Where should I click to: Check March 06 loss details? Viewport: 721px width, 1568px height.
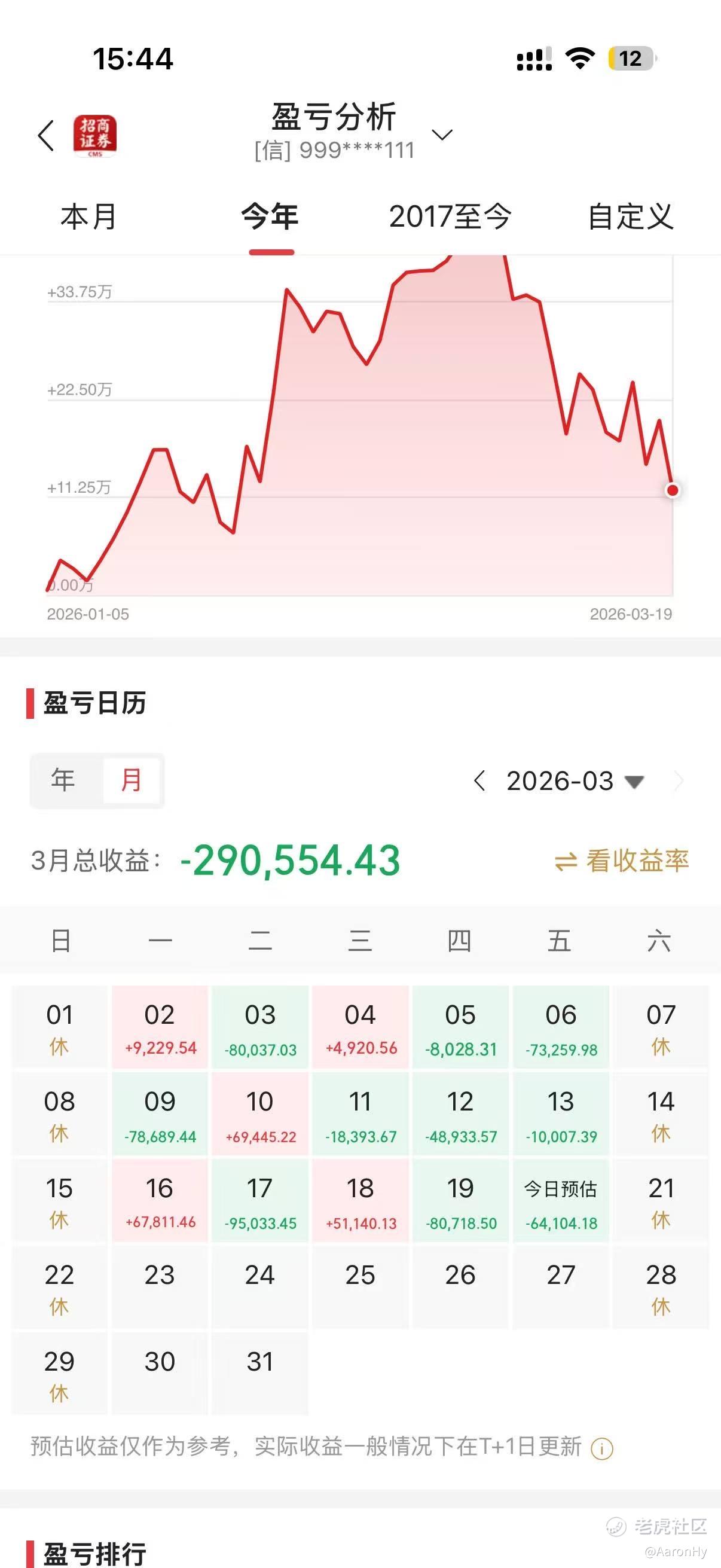[x=561, y=1027]
